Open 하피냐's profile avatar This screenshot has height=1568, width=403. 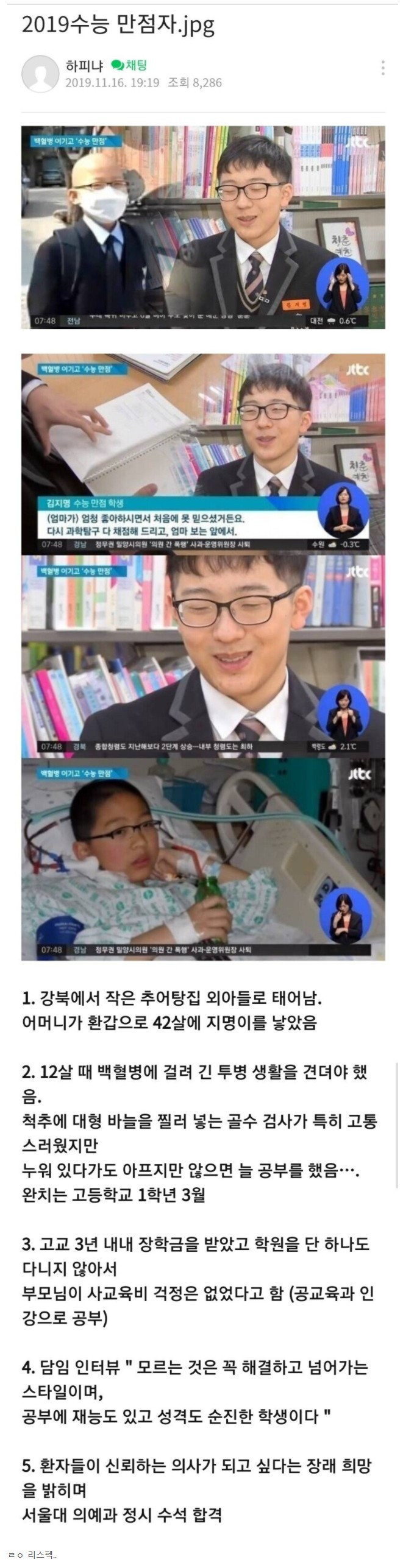[x=40, y=74]
